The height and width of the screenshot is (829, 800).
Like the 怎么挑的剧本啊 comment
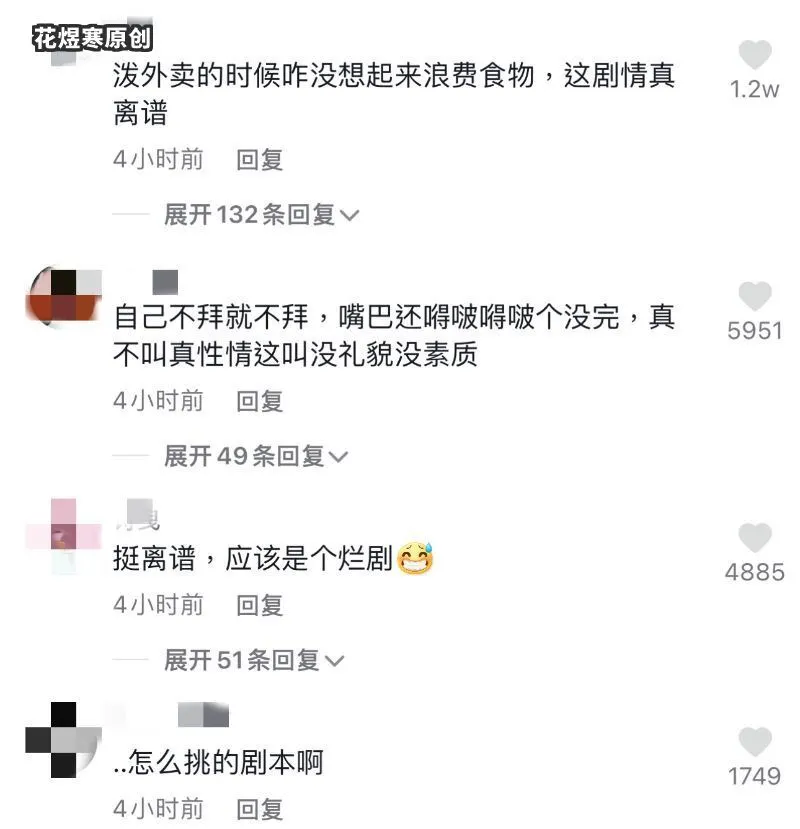[x=754, y=742]
